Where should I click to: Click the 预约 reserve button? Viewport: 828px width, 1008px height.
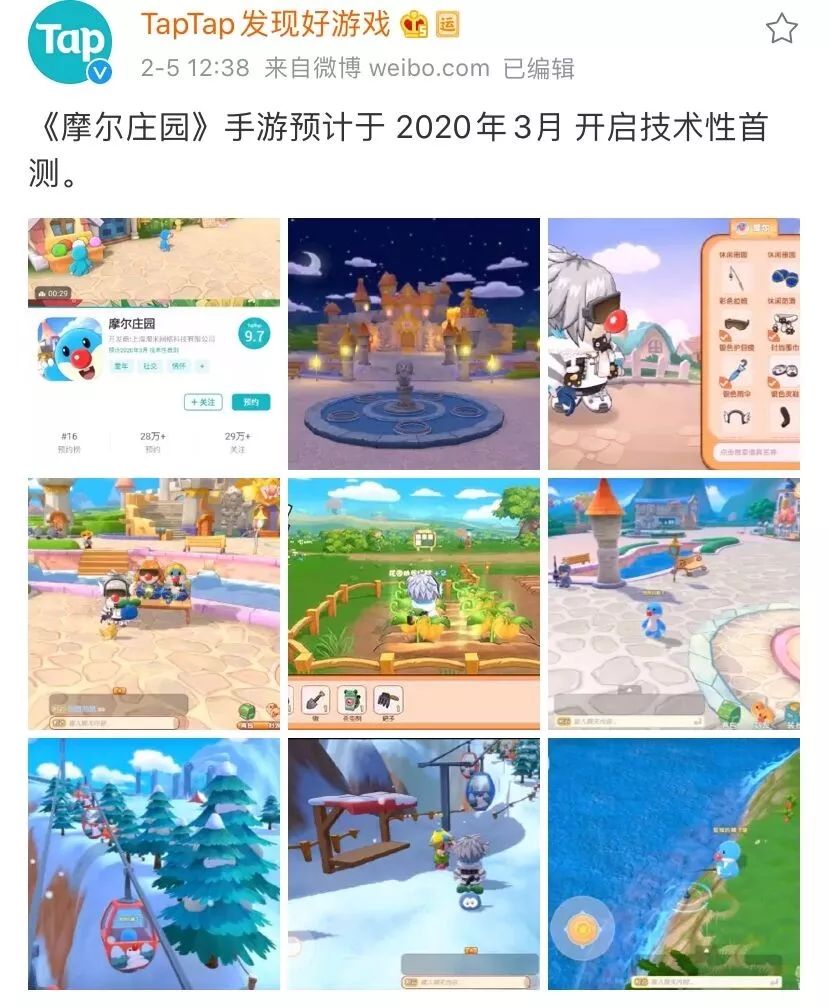(x=253, y=403)
